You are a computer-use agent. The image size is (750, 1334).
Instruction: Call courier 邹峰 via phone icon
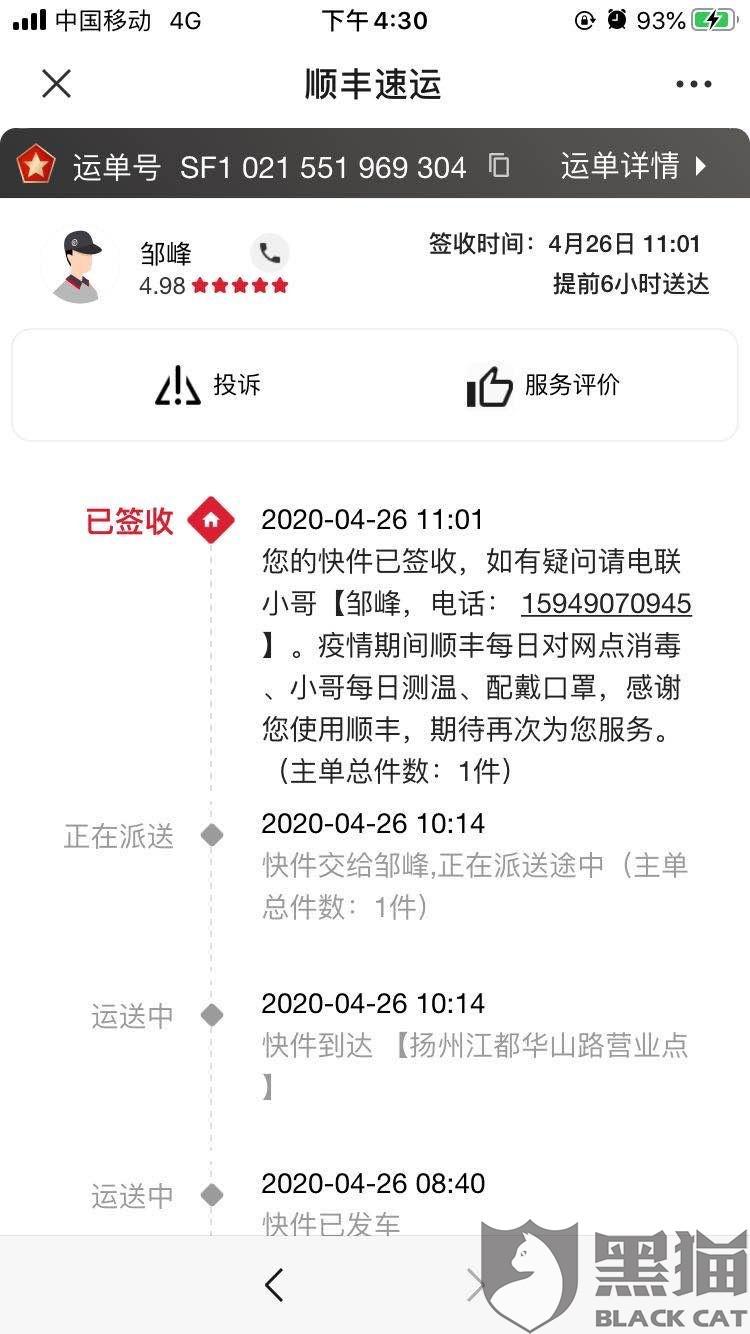(x=270, y=253)
